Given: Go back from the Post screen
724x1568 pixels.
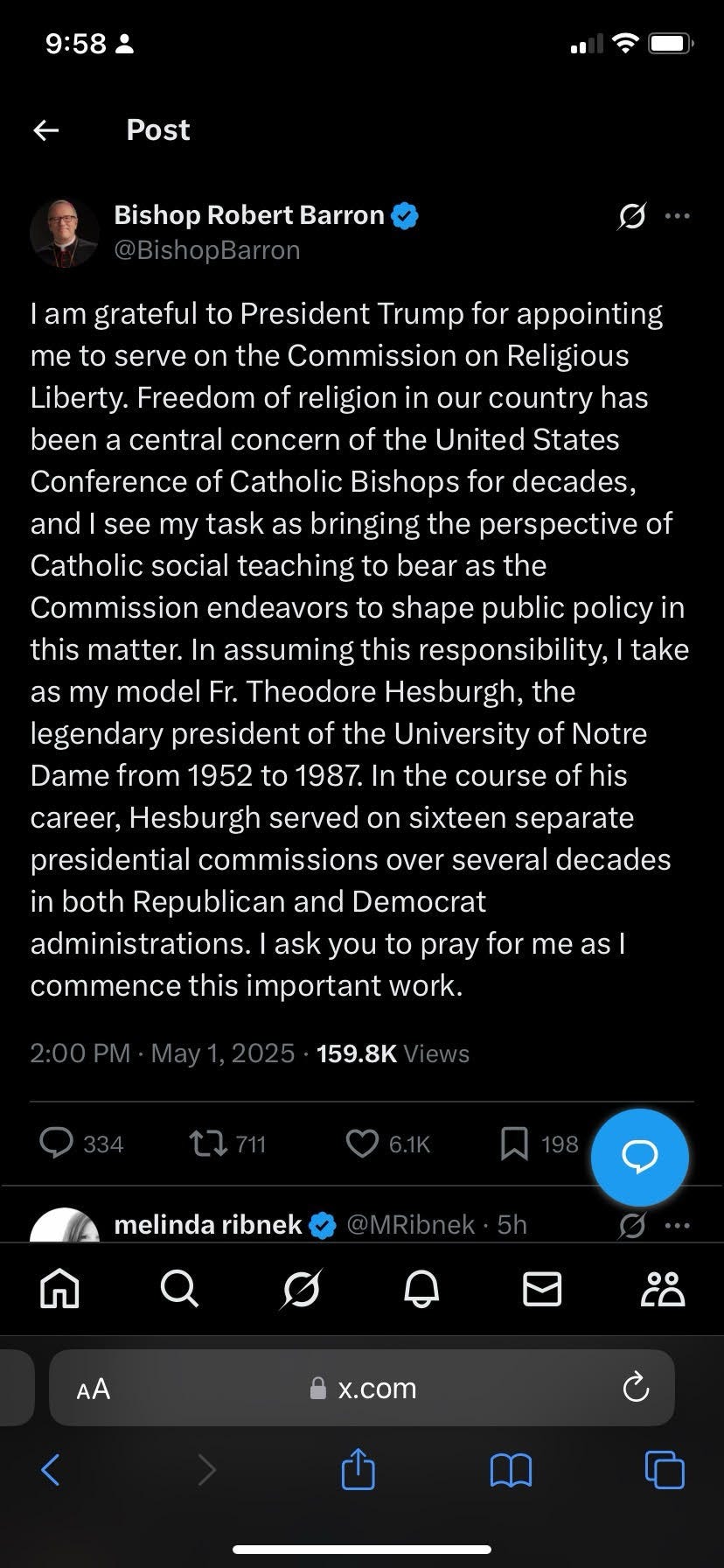Looking at the screenshot, I should click(x=46, y=130).
